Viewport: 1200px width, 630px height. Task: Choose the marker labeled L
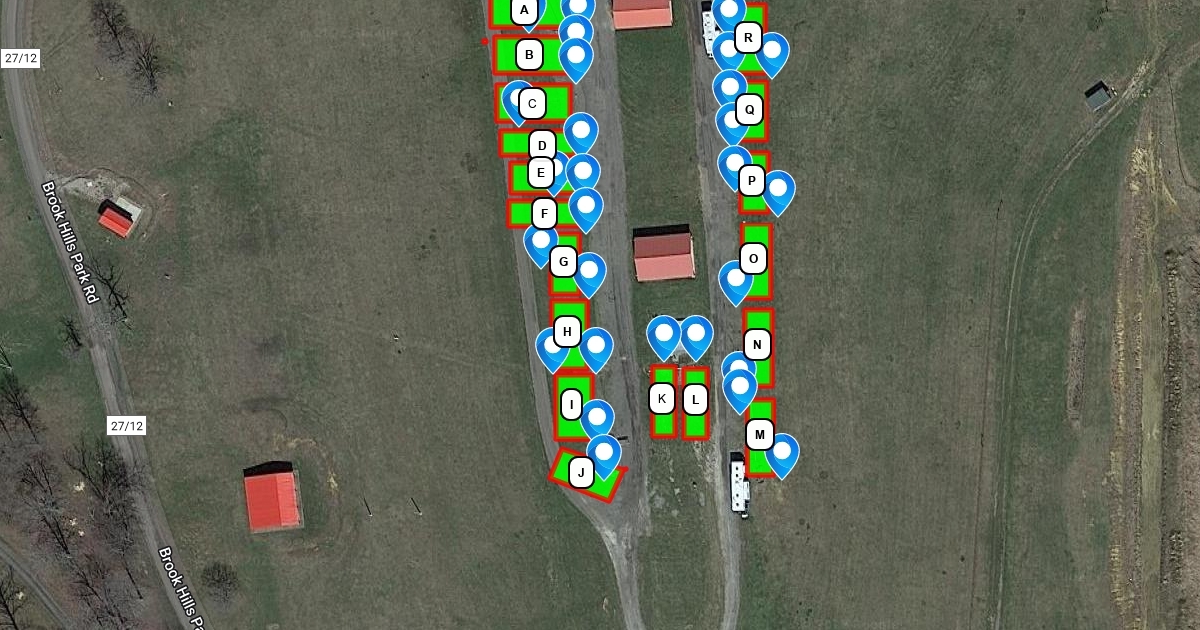[x=695, y=401]
